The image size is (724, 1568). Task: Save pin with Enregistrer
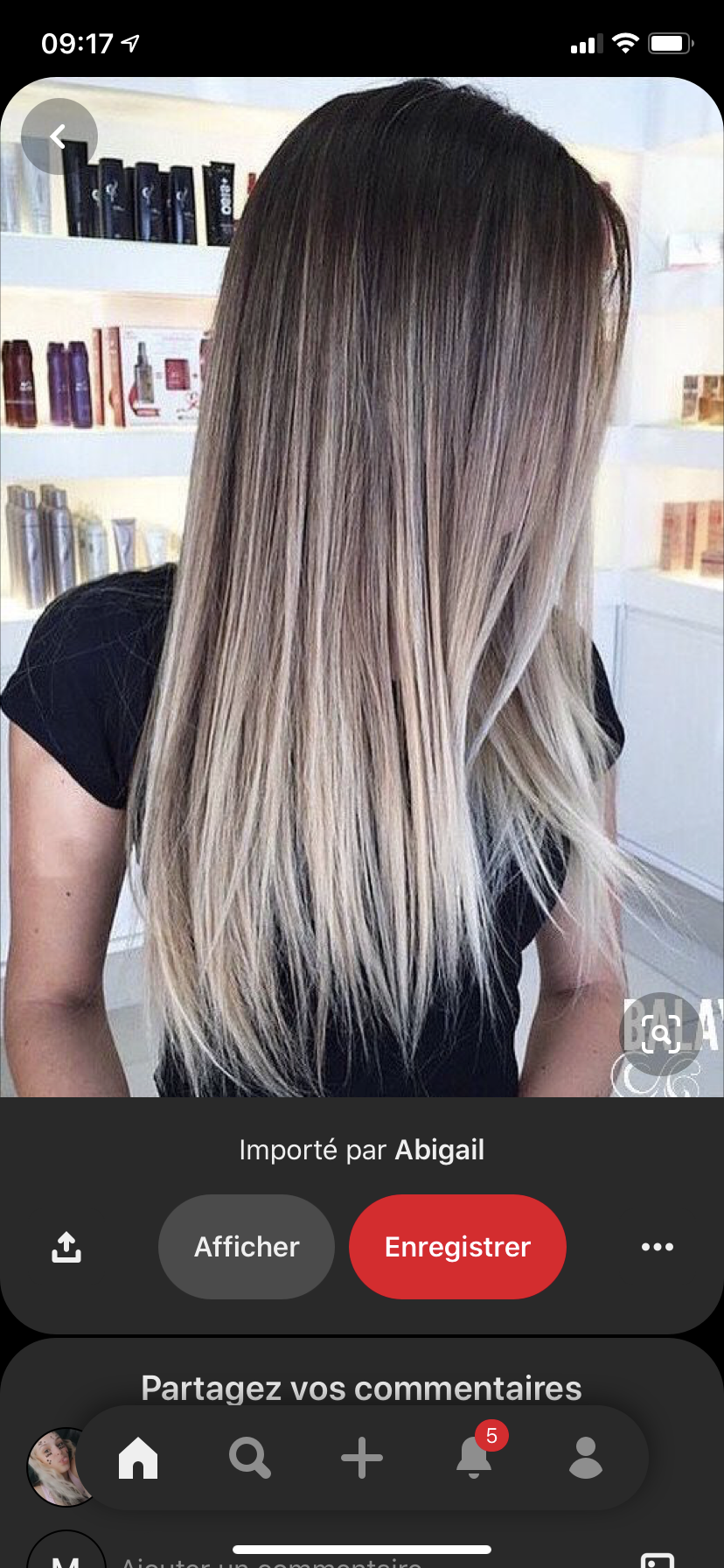[x=457, y=1247]
